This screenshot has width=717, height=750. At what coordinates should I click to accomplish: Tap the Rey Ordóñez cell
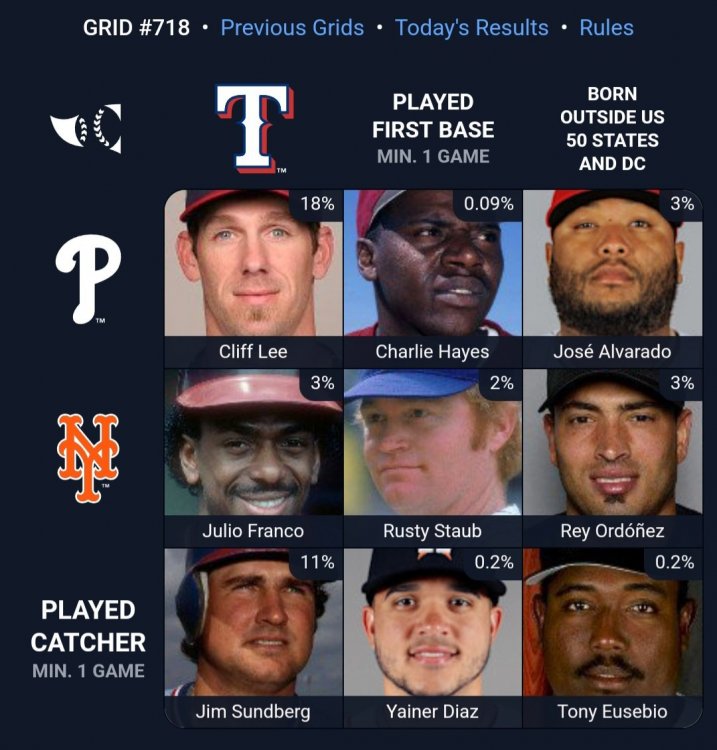point(611,457)
